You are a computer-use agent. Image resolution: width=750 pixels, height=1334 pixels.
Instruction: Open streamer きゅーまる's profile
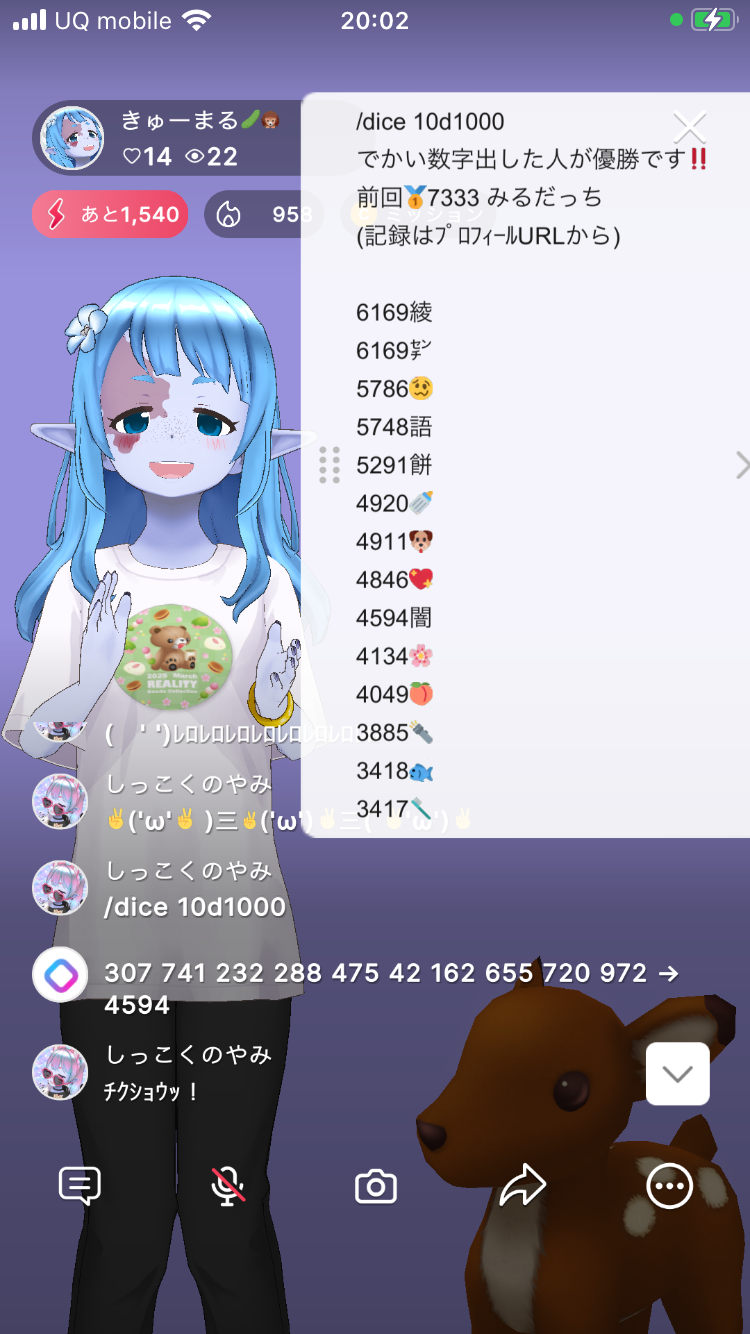click(73, 138)
